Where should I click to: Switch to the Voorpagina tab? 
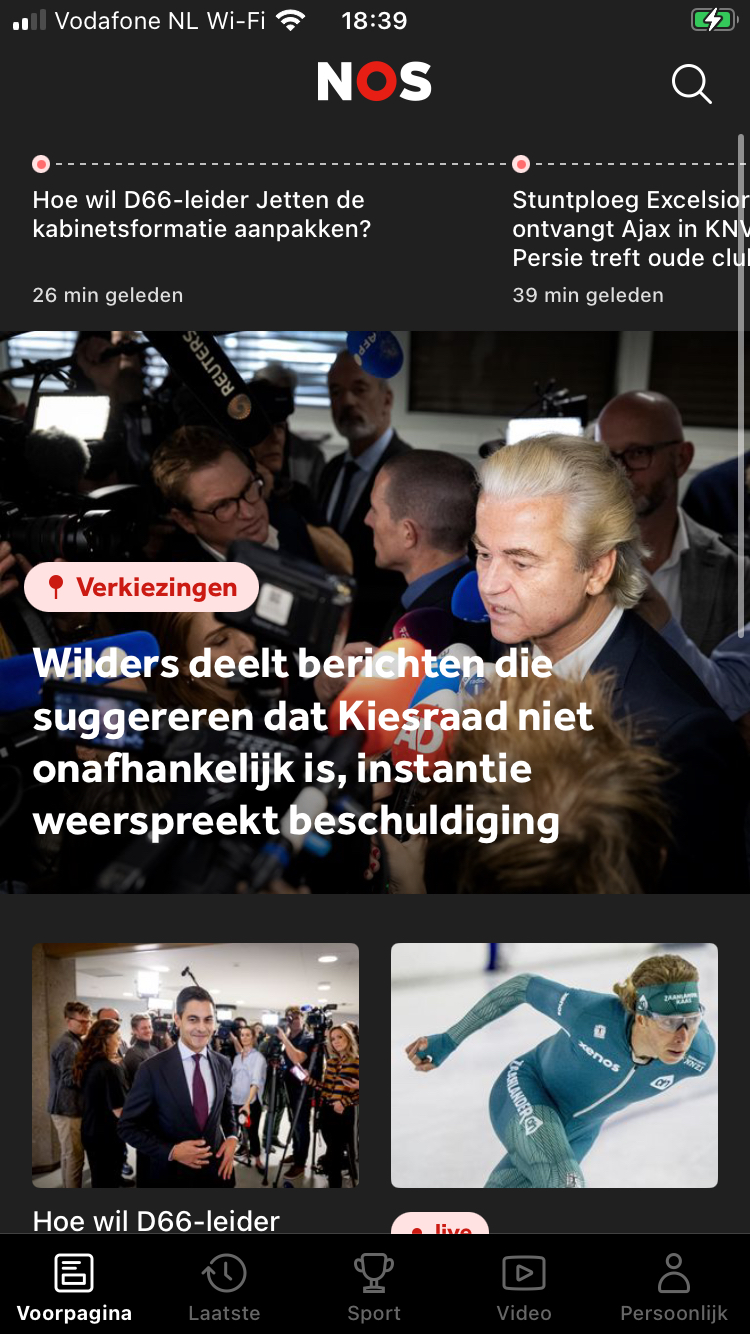(x=74, y=1288)
